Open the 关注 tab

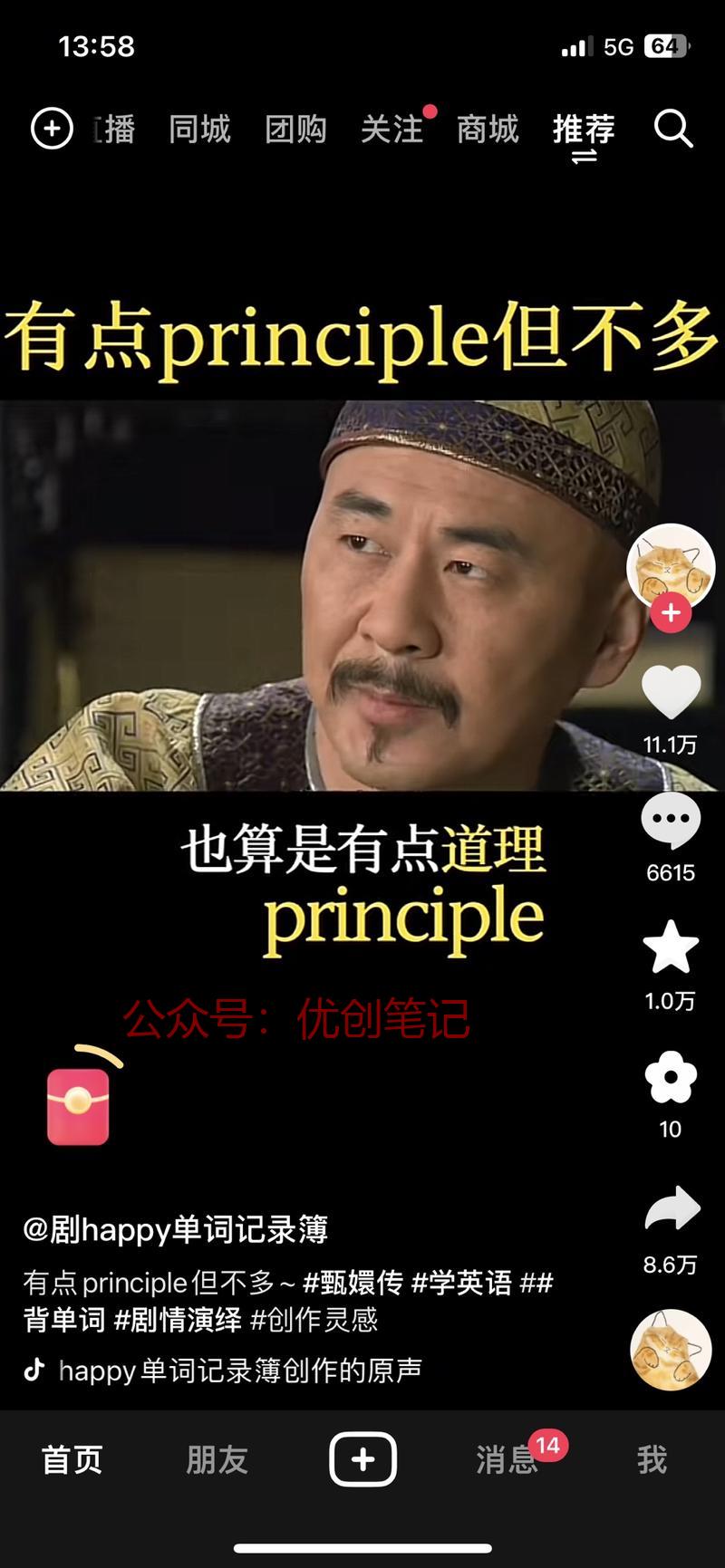pyautogui.click(x=391, y=129)
